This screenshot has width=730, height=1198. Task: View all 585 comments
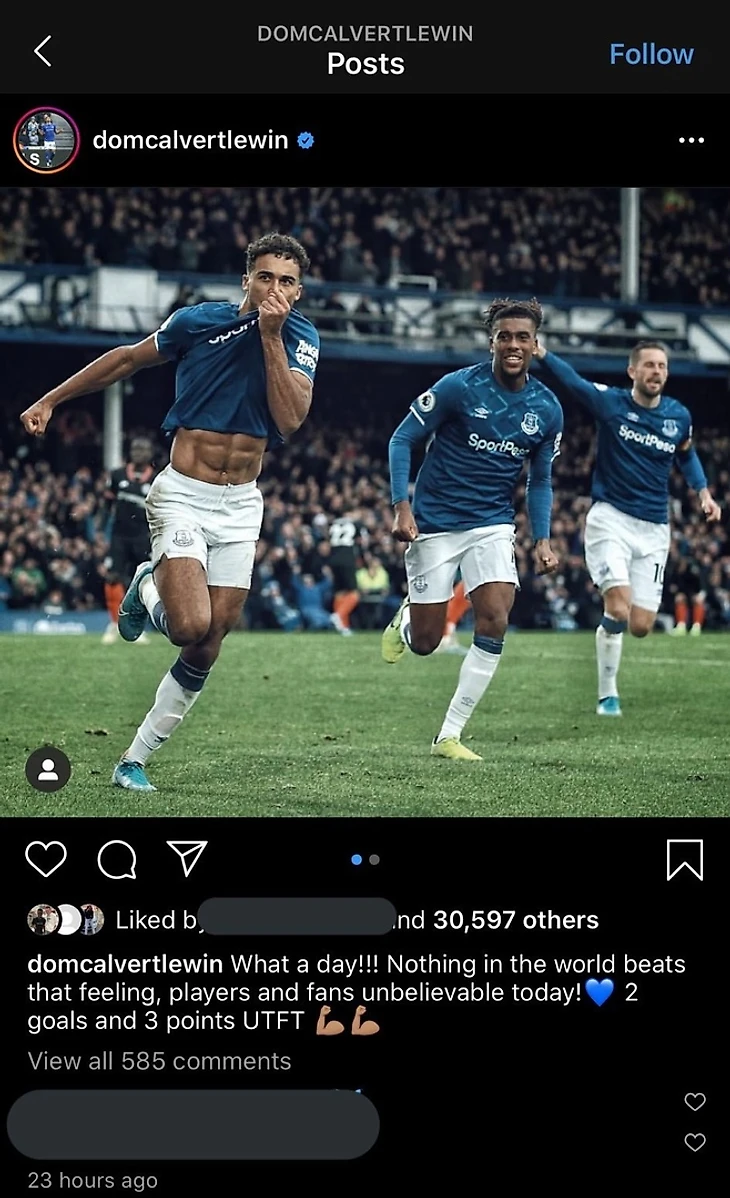159,1061
